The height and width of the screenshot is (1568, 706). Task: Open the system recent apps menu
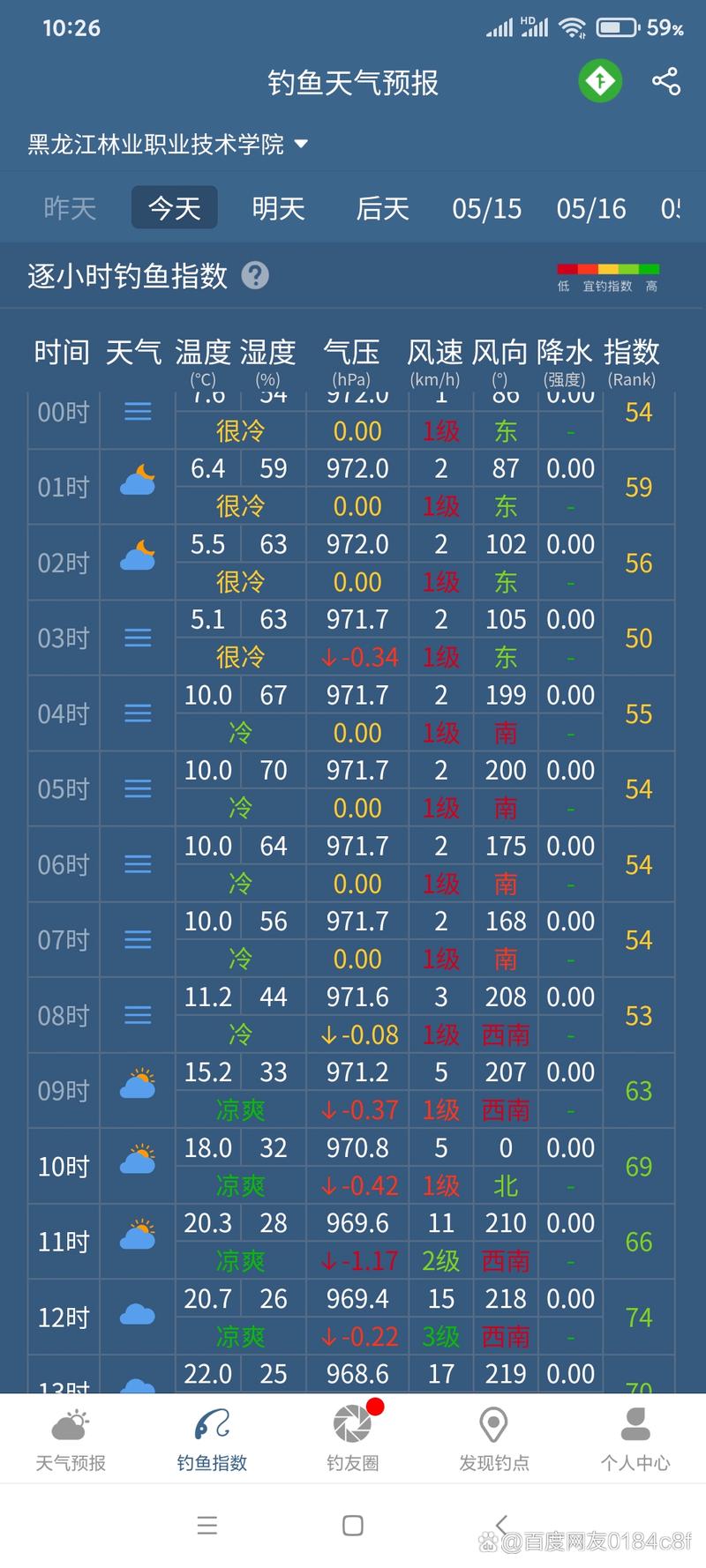coord(207,1526)
